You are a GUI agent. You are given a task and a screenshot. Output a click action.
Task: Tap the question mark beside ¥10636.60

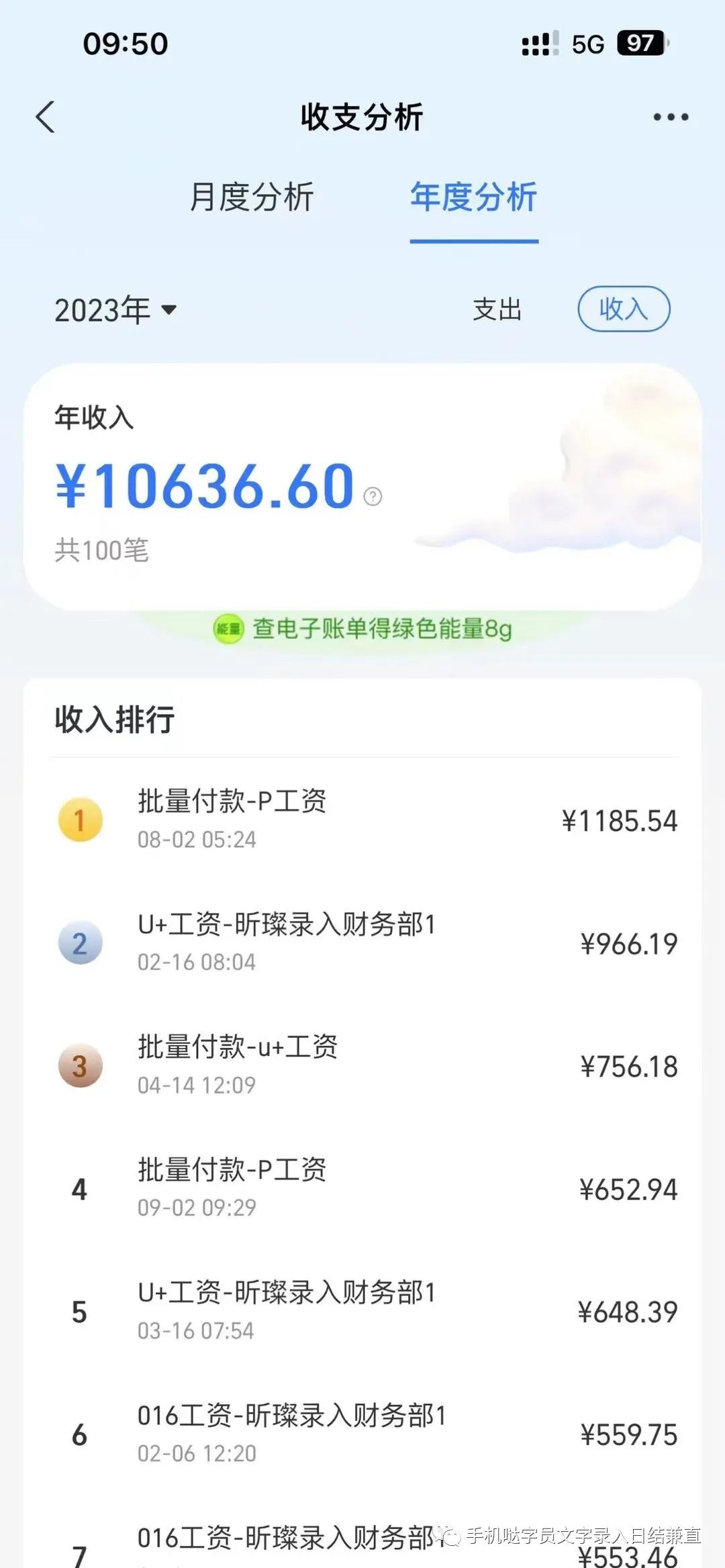tap(373, 496)
